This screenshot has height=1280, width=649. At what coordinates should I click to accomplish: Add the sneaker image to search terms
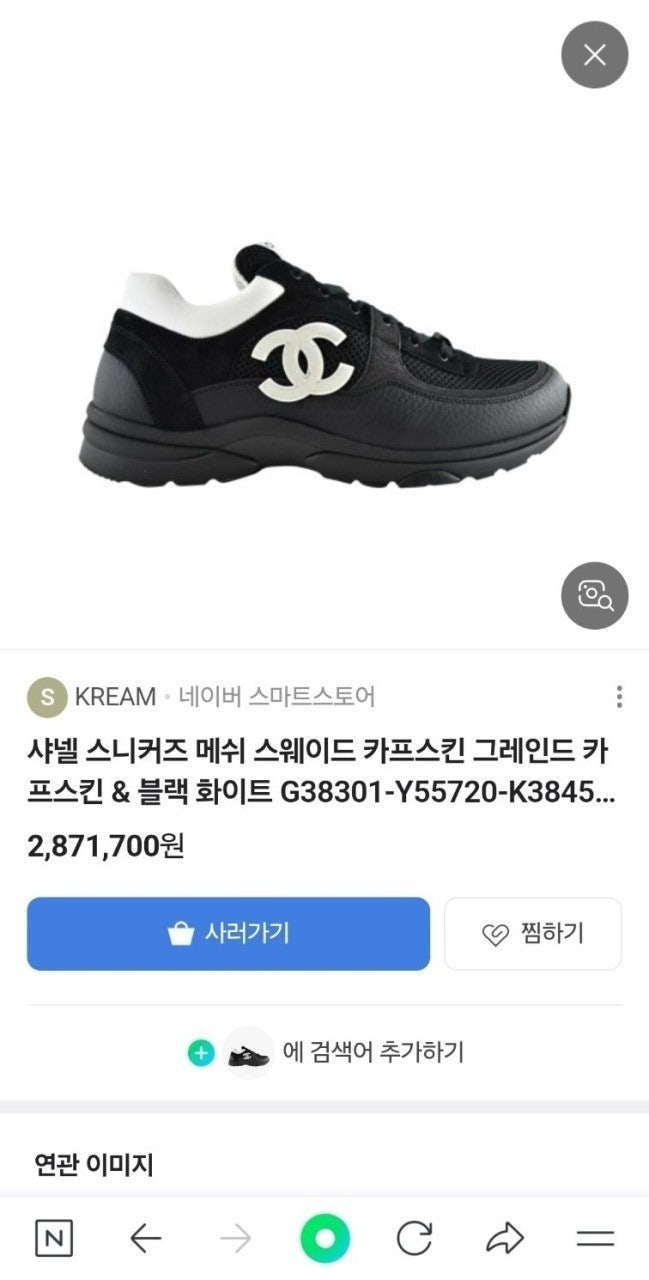tap(325, 1052)
